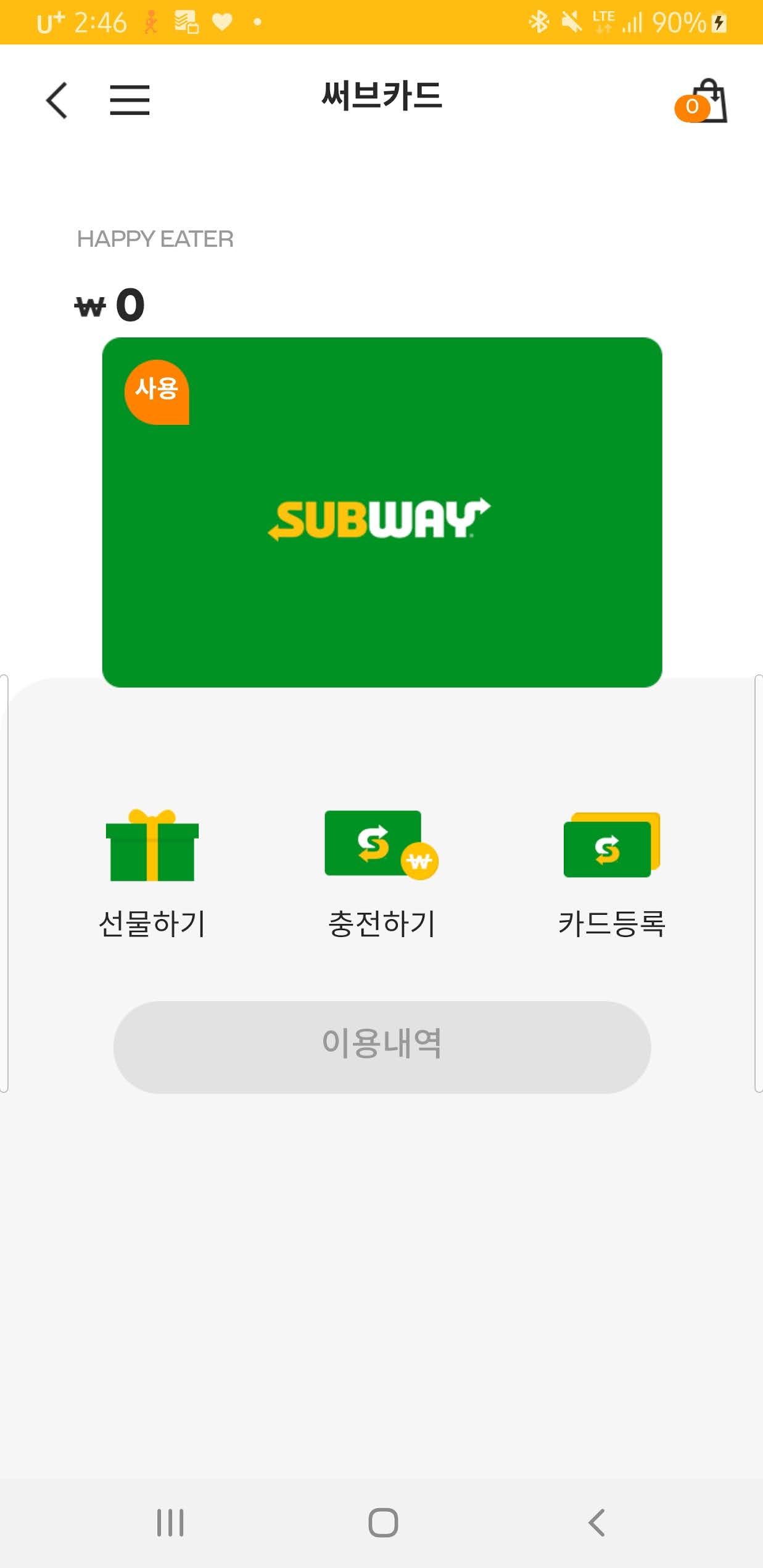Show recent apps from navigation bar
This screenshot has height=1568, width=763.
coord(170,1522)
